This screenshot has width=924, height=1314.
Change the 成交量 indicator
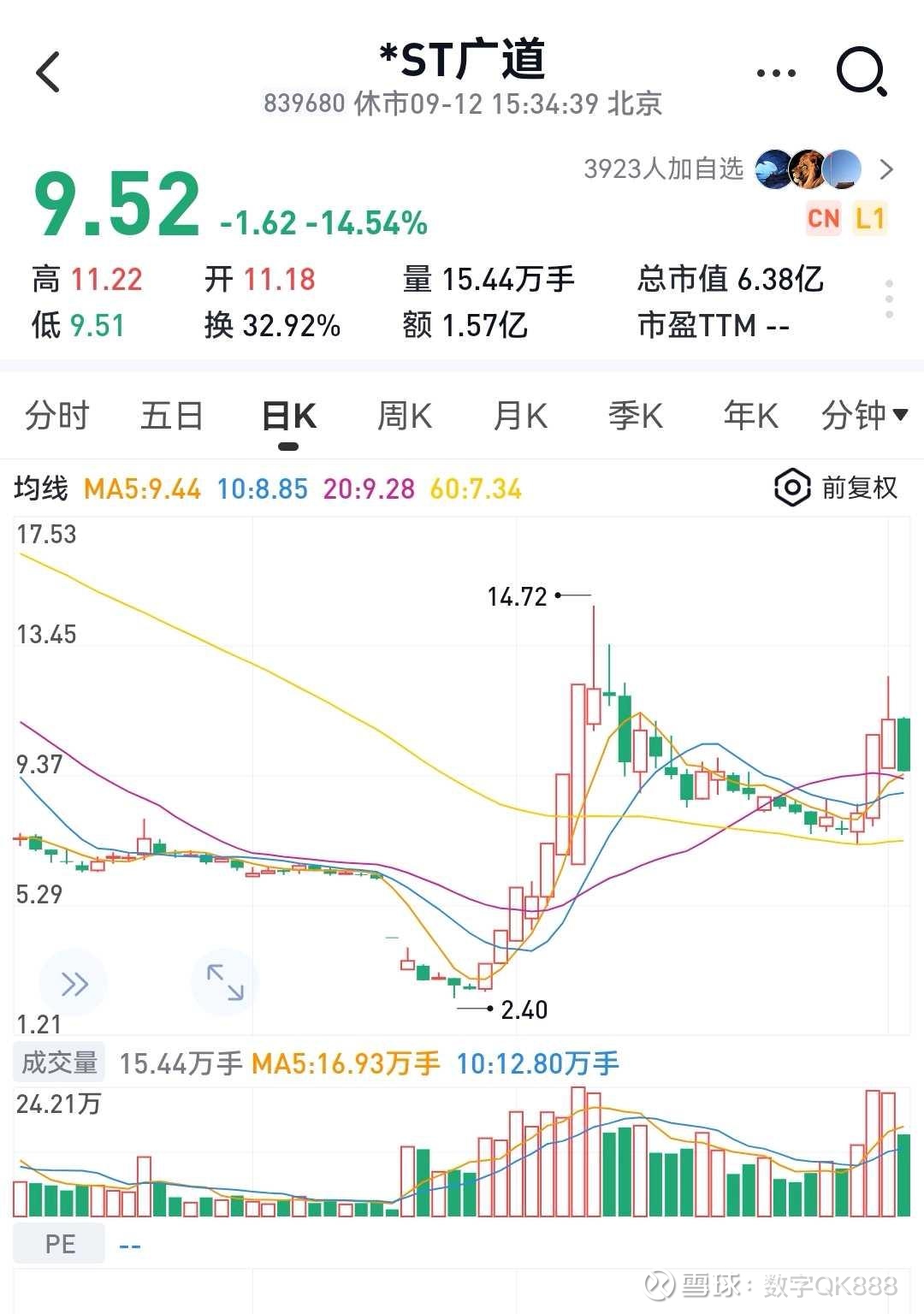pyautogui.click(x=59, y=1063)
